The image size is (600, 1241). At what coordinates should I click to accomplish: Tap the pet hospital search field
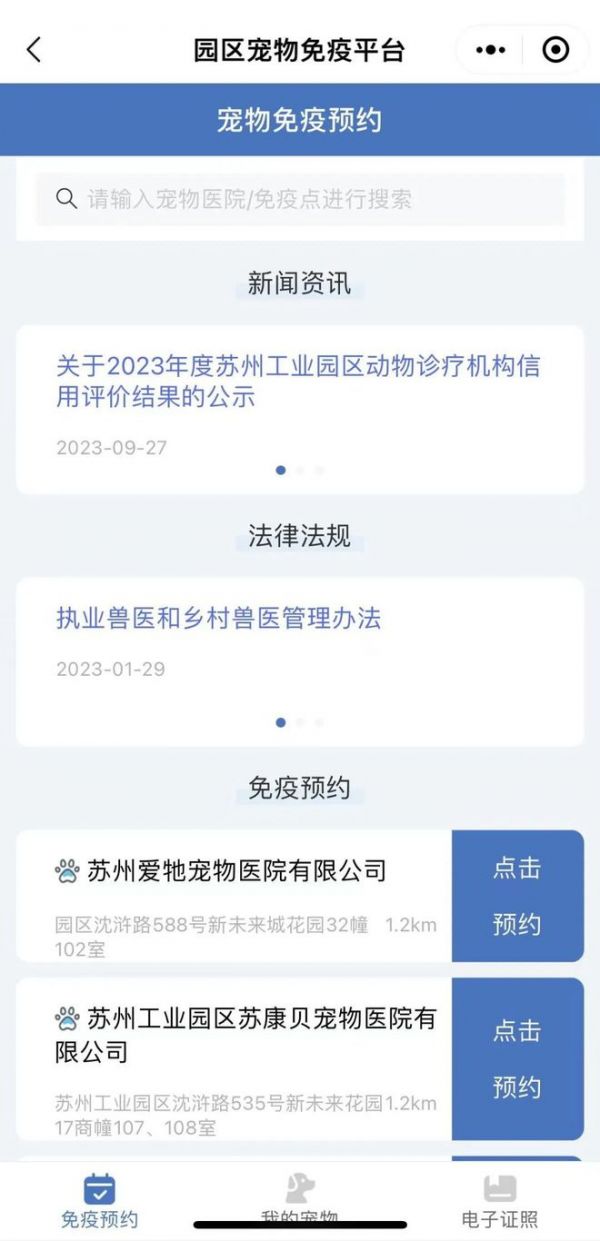click(x=300, y=199)
